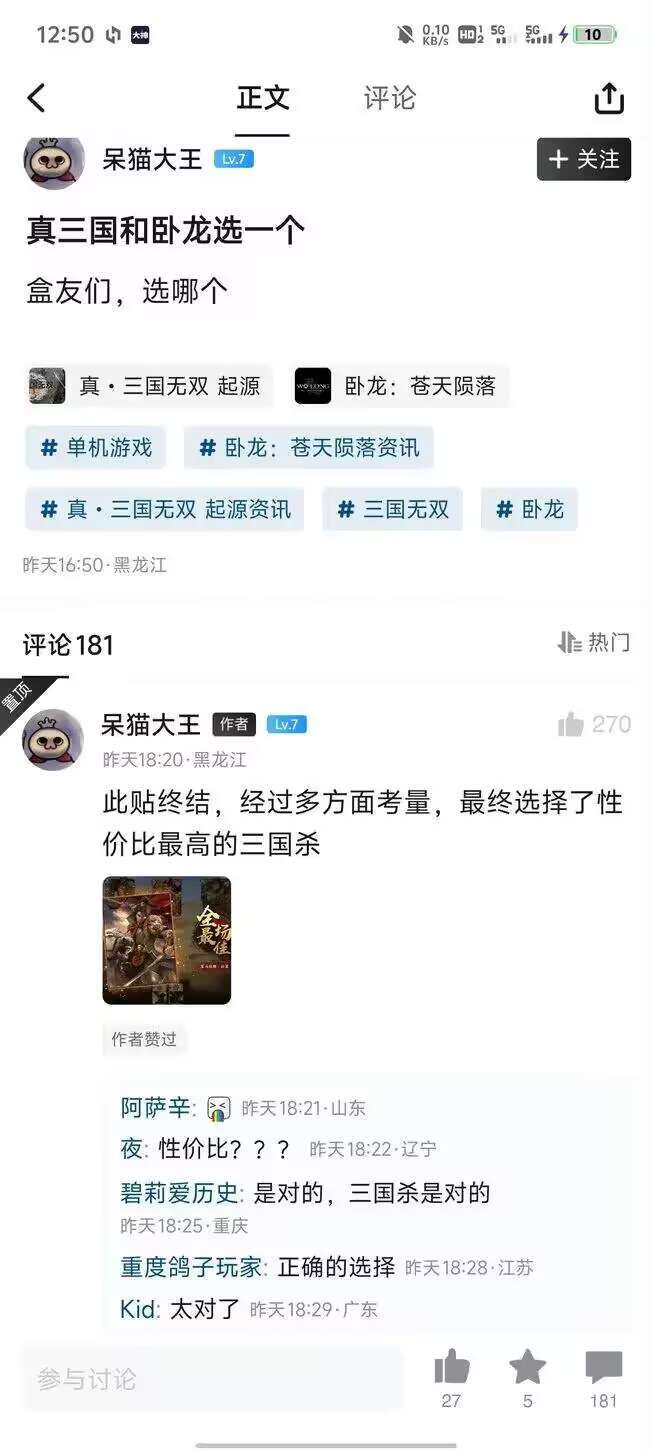This screenshot has height=1450, width=652.
Task: Open 阿萨辛's profile from the replies
Action: coord(155,1108)
